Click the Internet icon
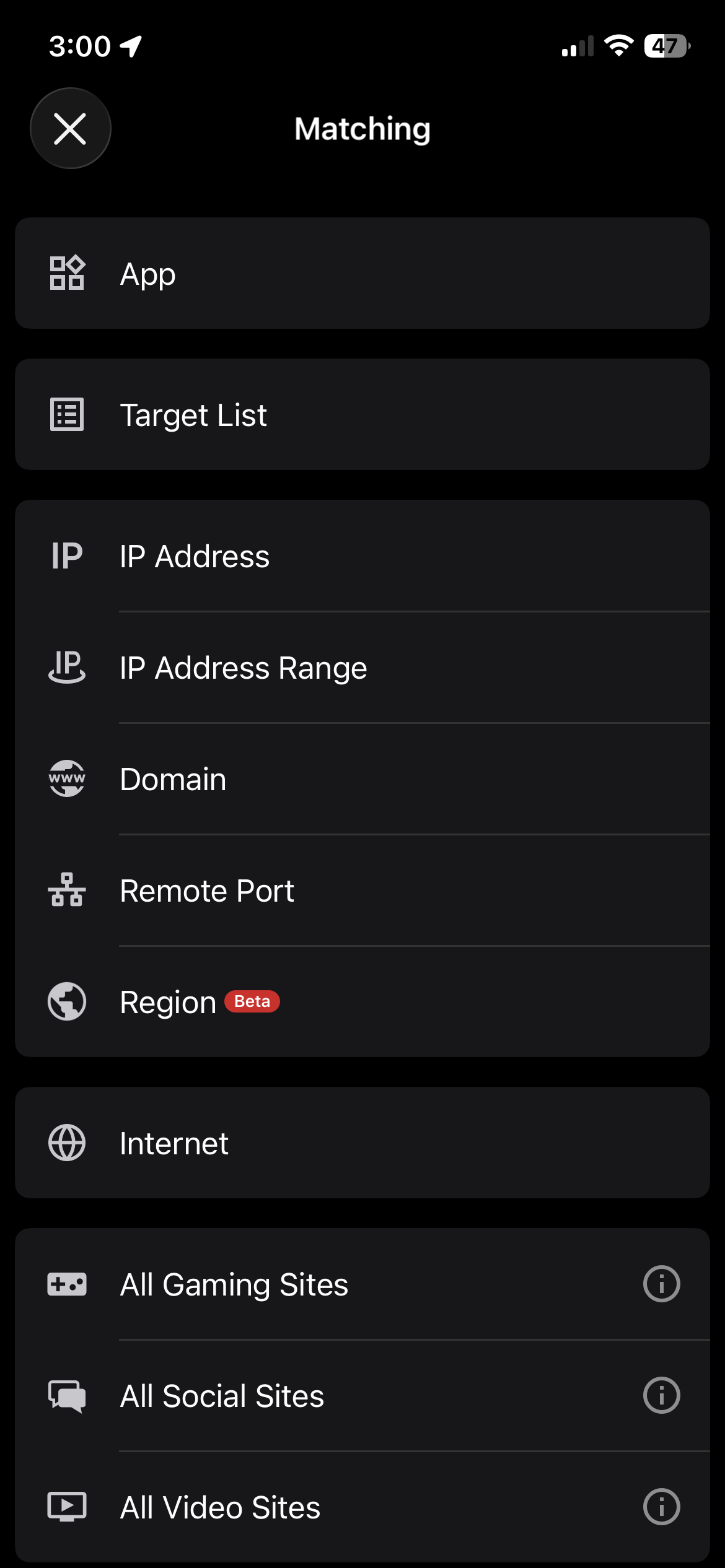 tap(66, 1143)
